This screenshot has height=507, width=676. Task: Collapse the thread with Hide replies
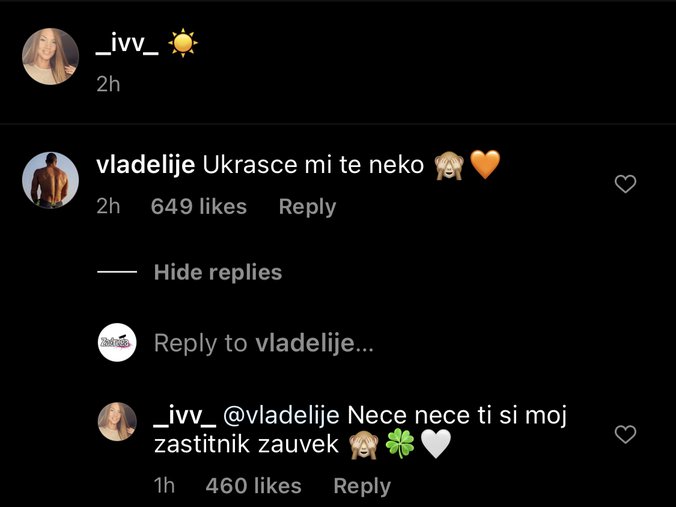click(x=217, y=272)
